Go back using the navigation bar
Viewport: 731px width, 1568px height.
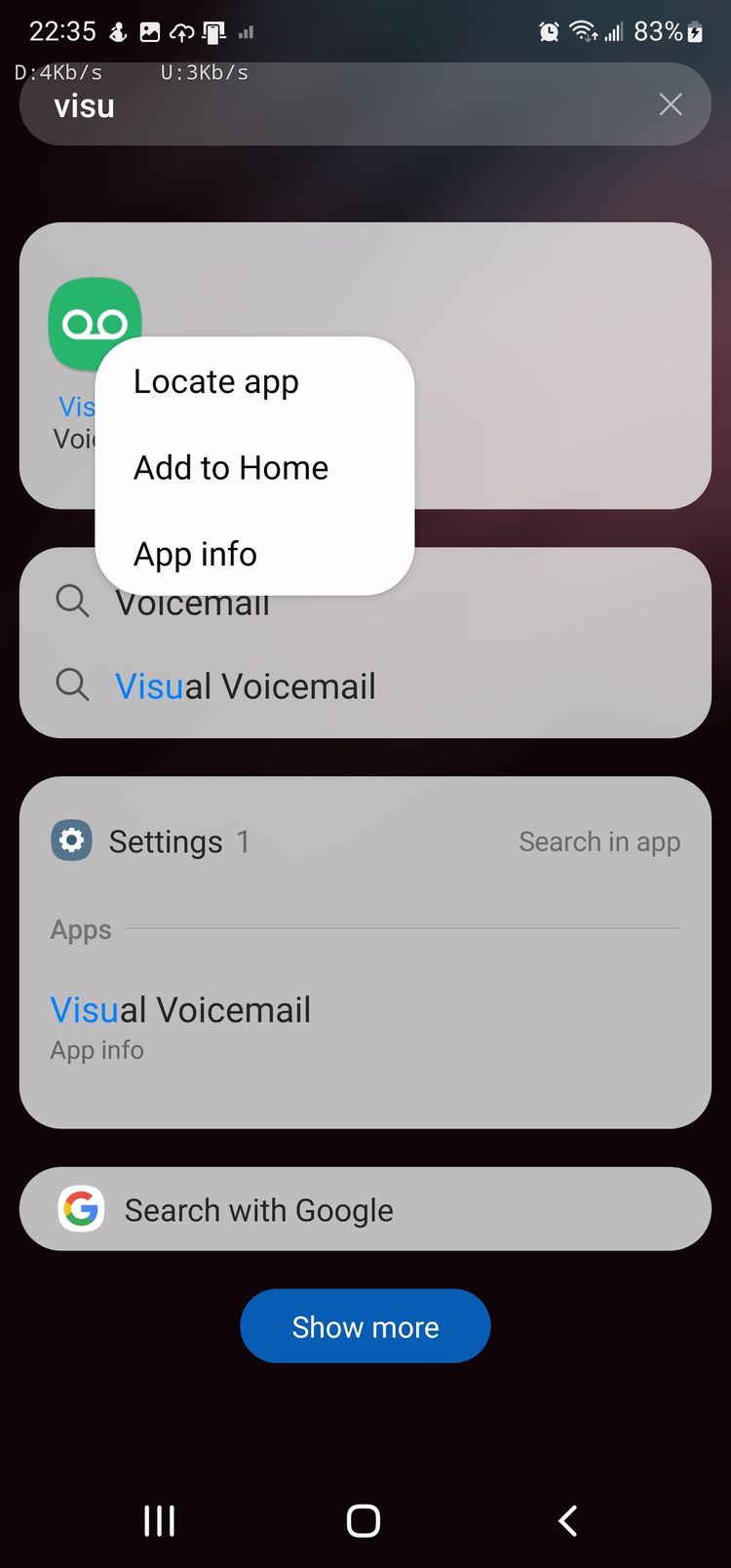(568, 1520)
